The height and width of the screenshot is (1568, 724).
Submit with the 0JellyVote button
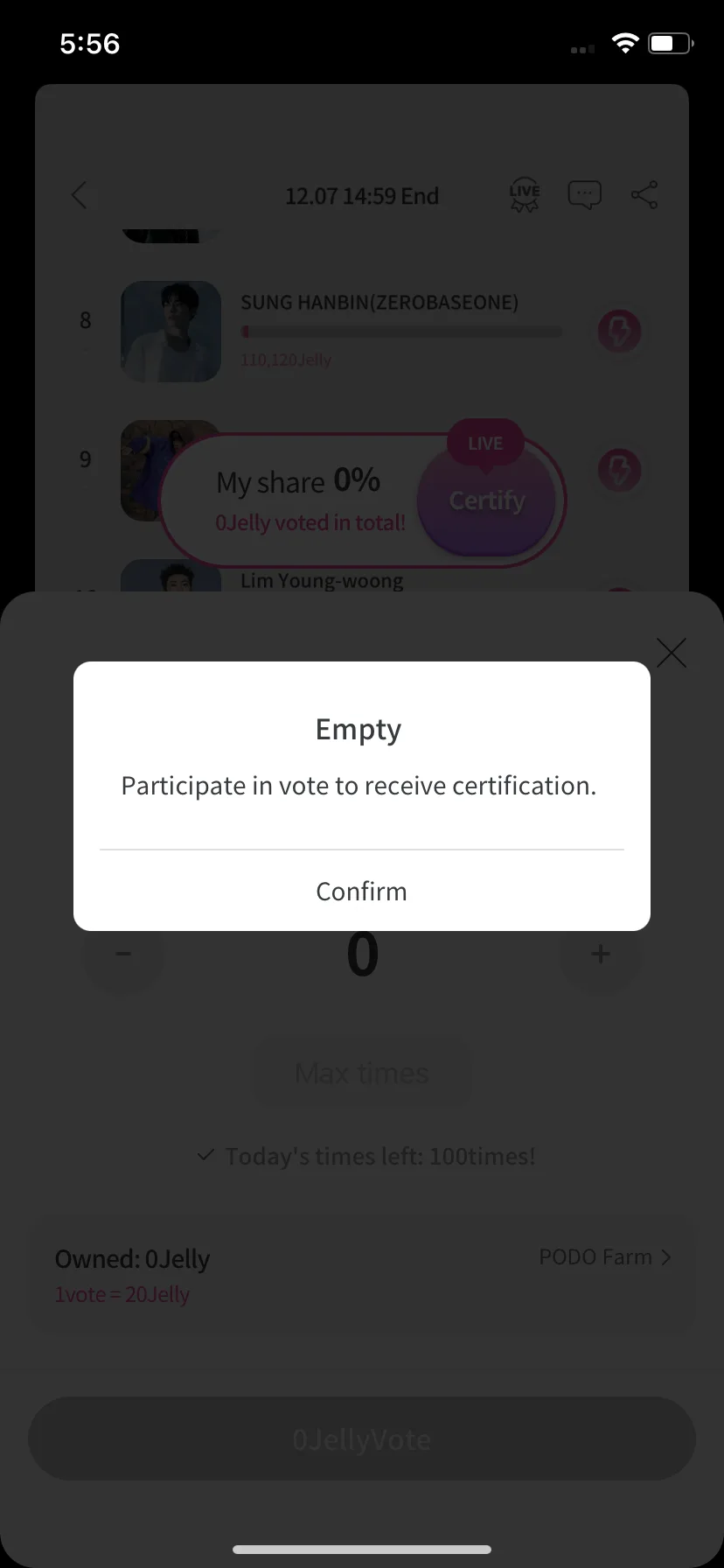coord(362,1439)
